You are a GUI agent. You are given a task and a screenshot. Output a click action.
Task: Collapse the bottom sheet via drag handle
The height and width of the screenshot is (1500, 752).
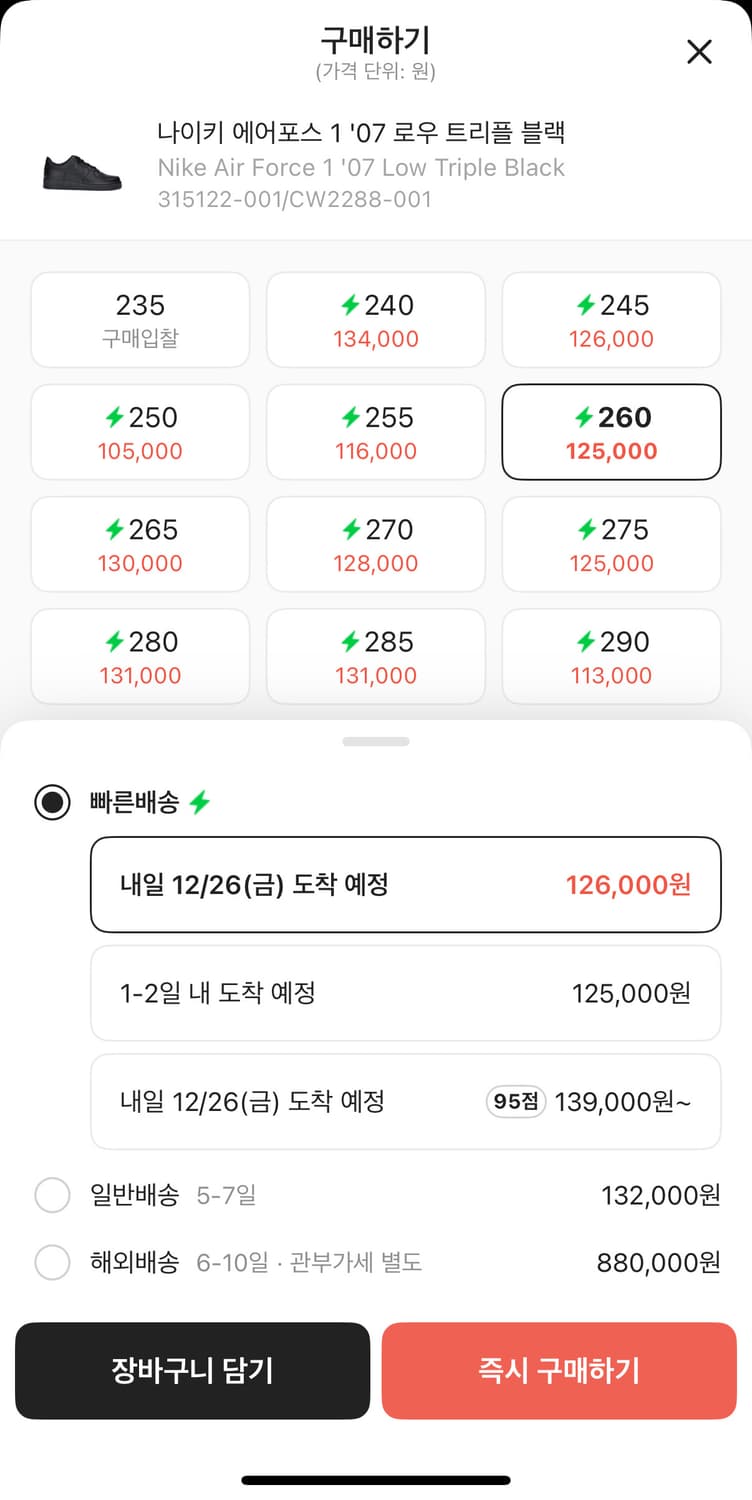tap(376, 741)
